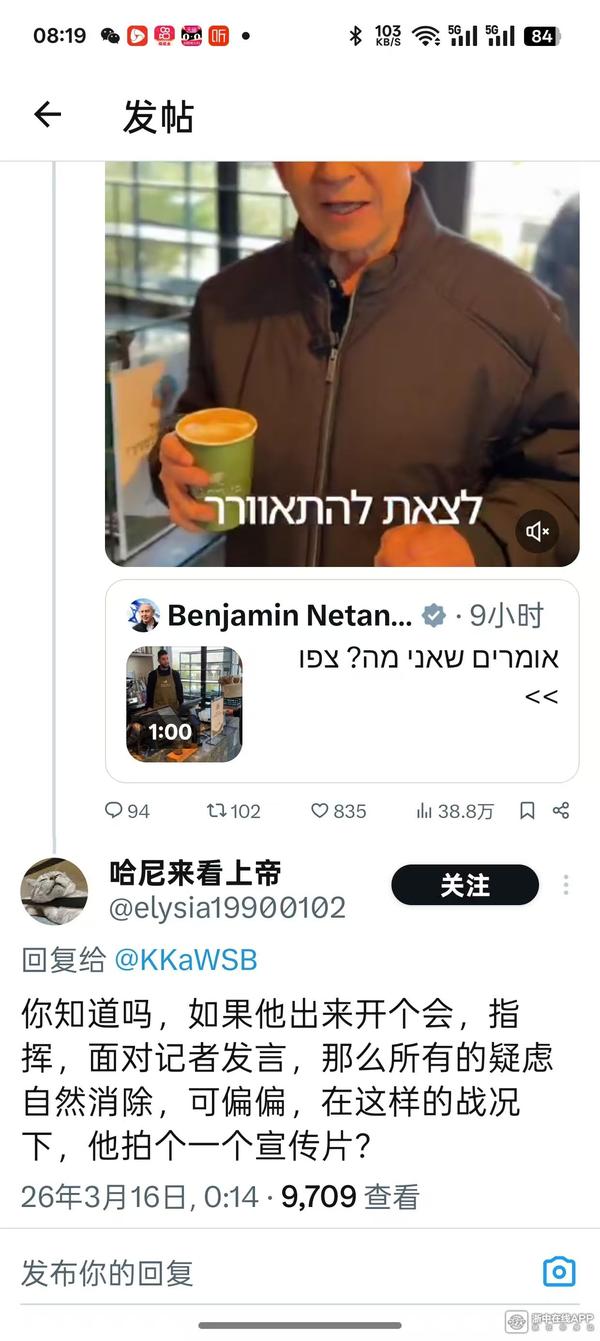Open 哈尼来看上帝's profile avatar
Screen dimensions: 600x1341
54,890
